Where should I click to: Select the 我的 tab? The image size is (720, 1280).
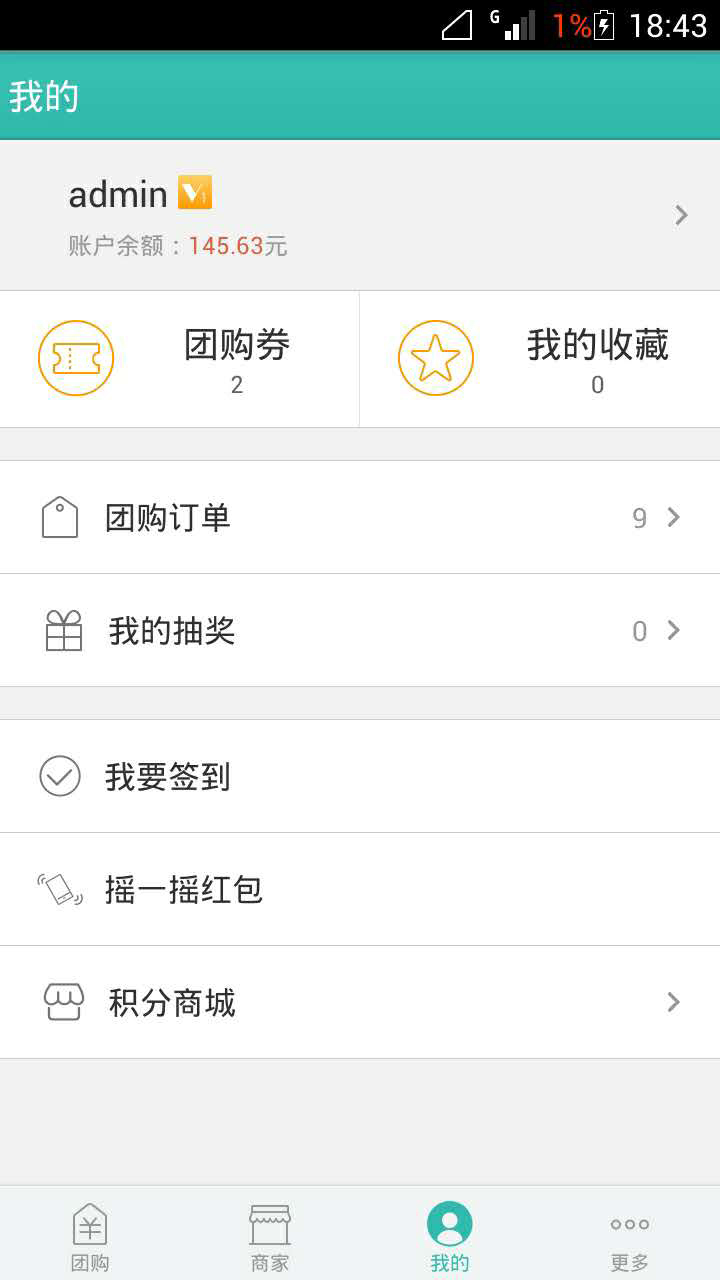(450, 1236)
